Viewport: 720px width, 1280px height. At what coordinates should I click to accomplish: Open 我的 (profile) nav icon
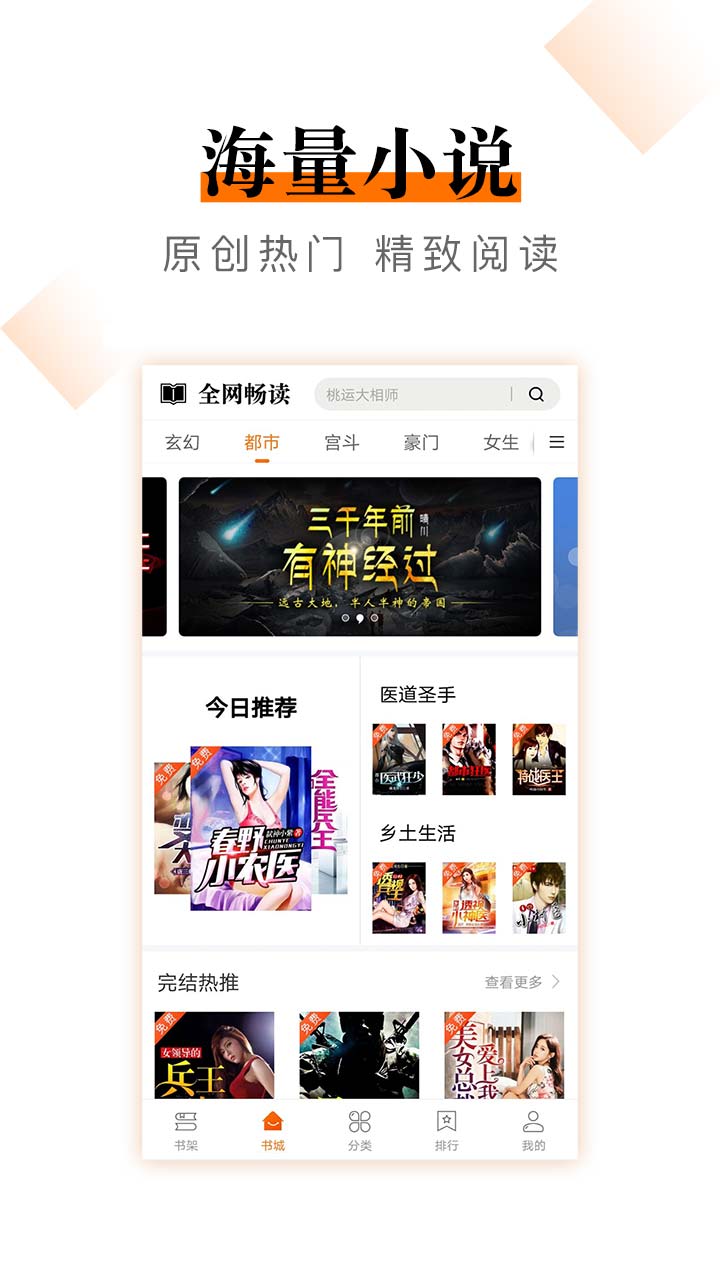(535, 1124)
